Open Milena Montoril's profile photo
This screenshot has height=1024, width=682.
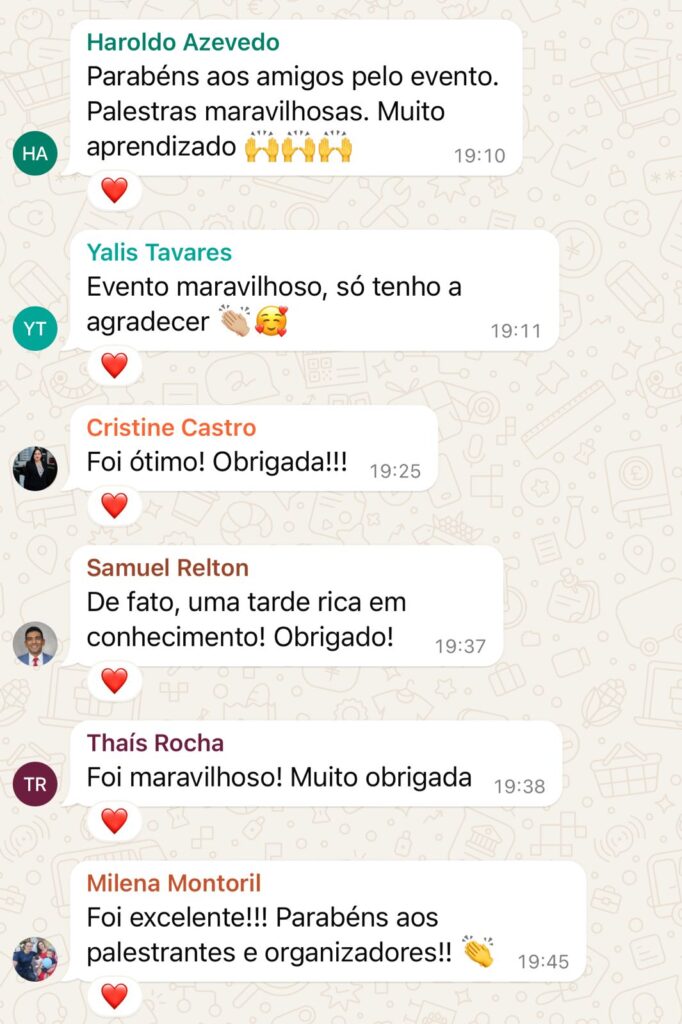(35, 960)
